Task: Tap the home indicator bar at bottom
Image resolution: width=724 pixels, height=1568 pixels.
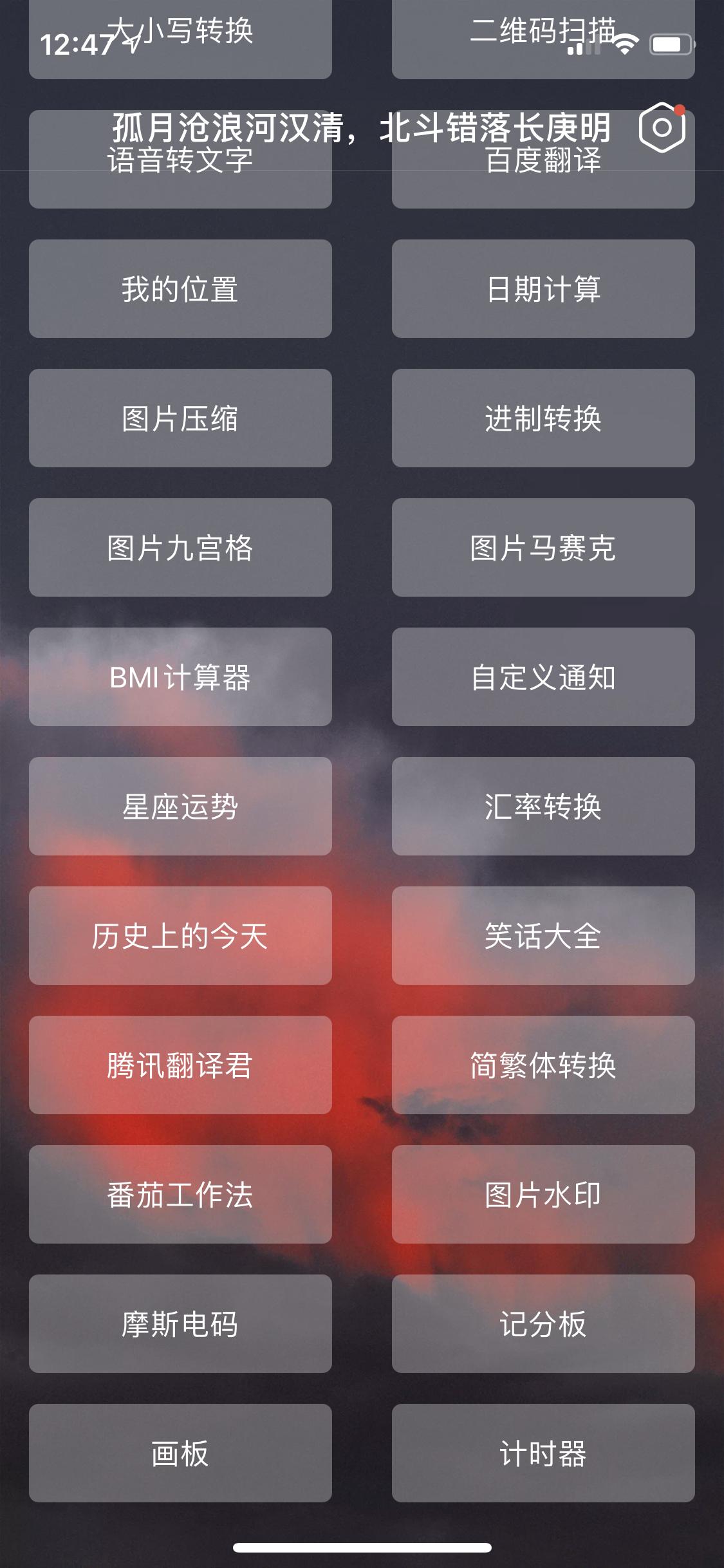Action: tap(362, 1547)
